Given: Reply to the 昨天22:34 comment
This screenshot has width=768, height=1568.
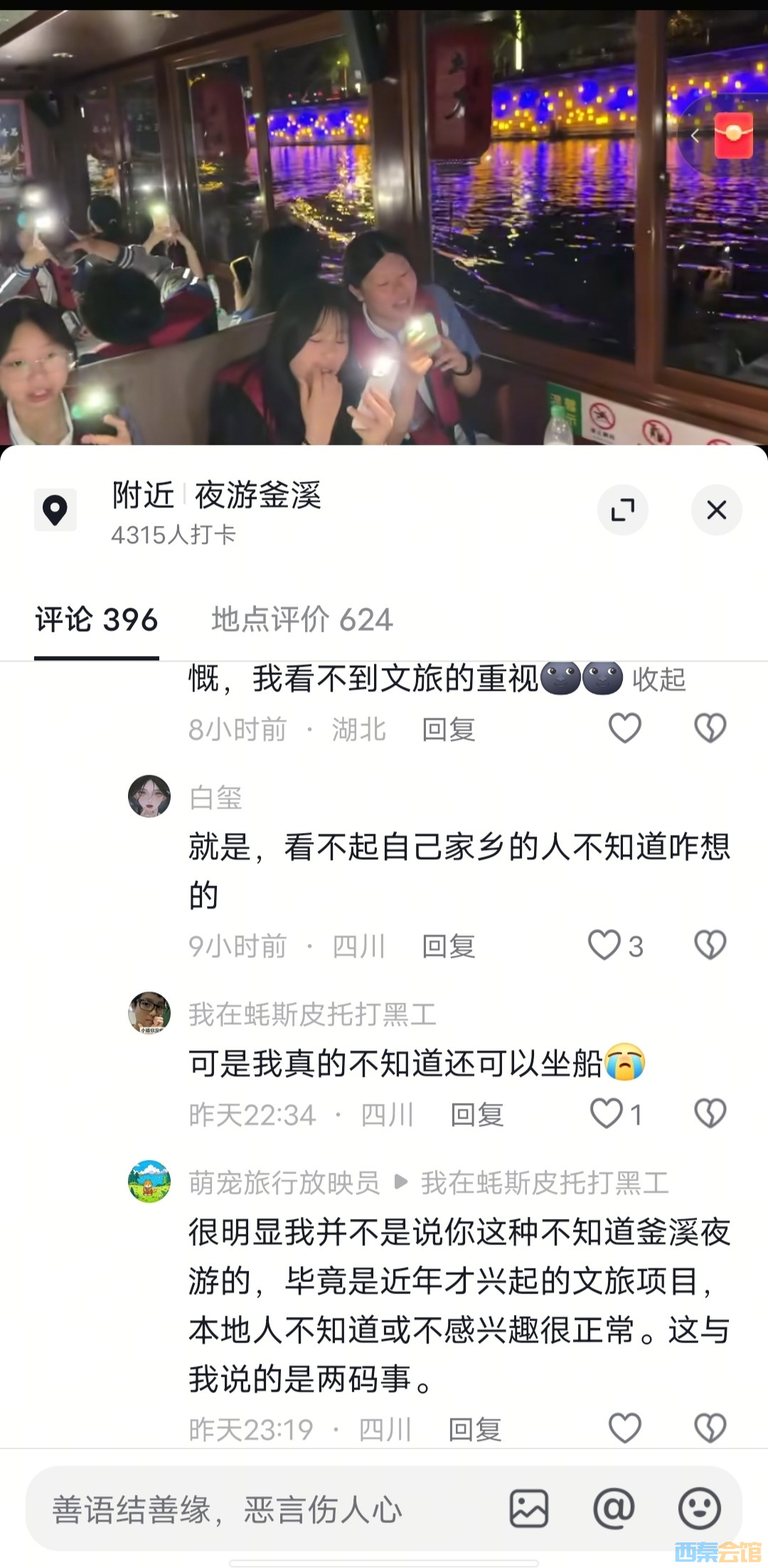Looking at the screenshot, I should pos(476,1115).
